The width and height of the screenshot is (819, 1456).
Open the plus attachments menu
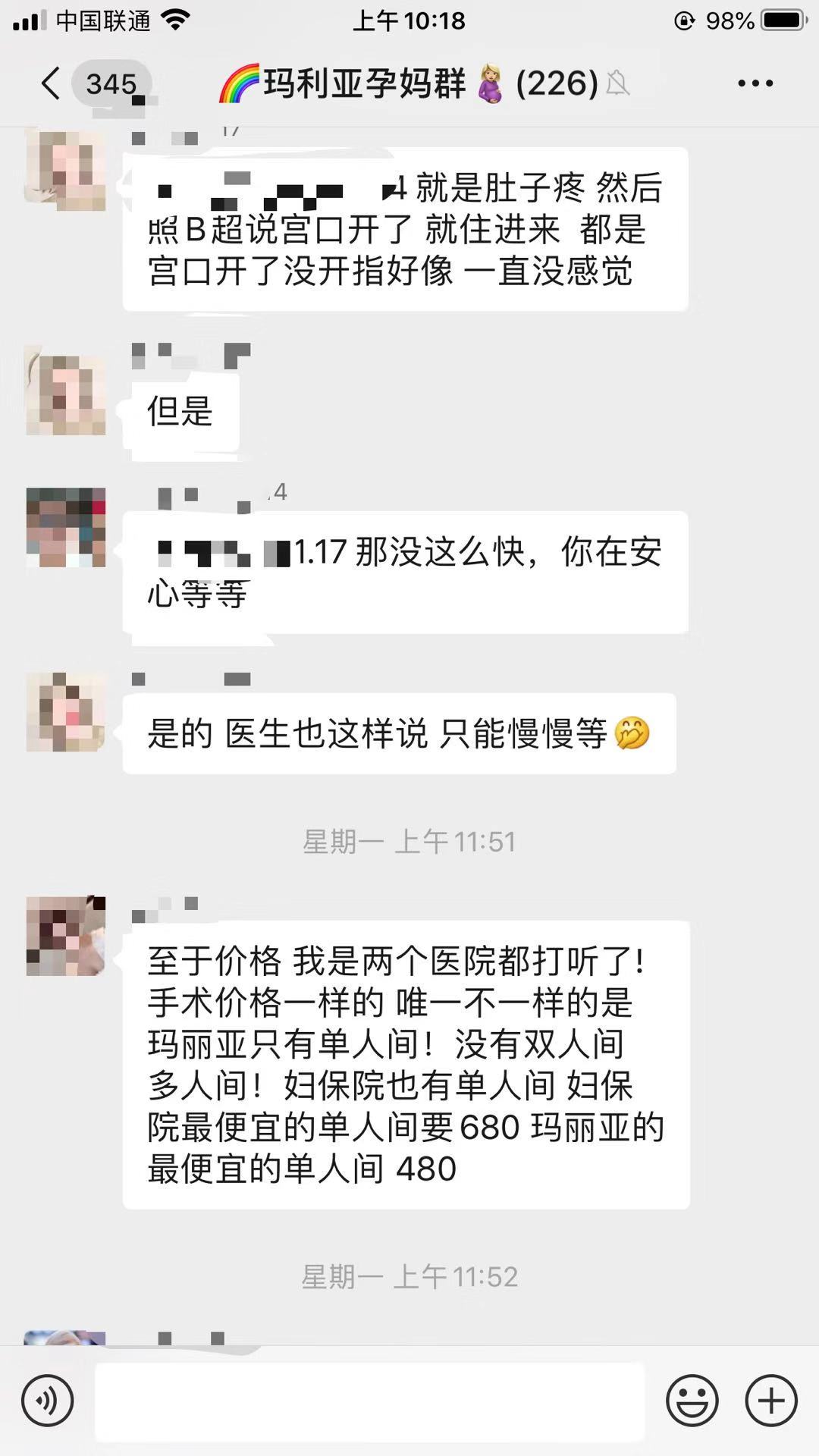pyautogui.click(x=771, y=1401)
